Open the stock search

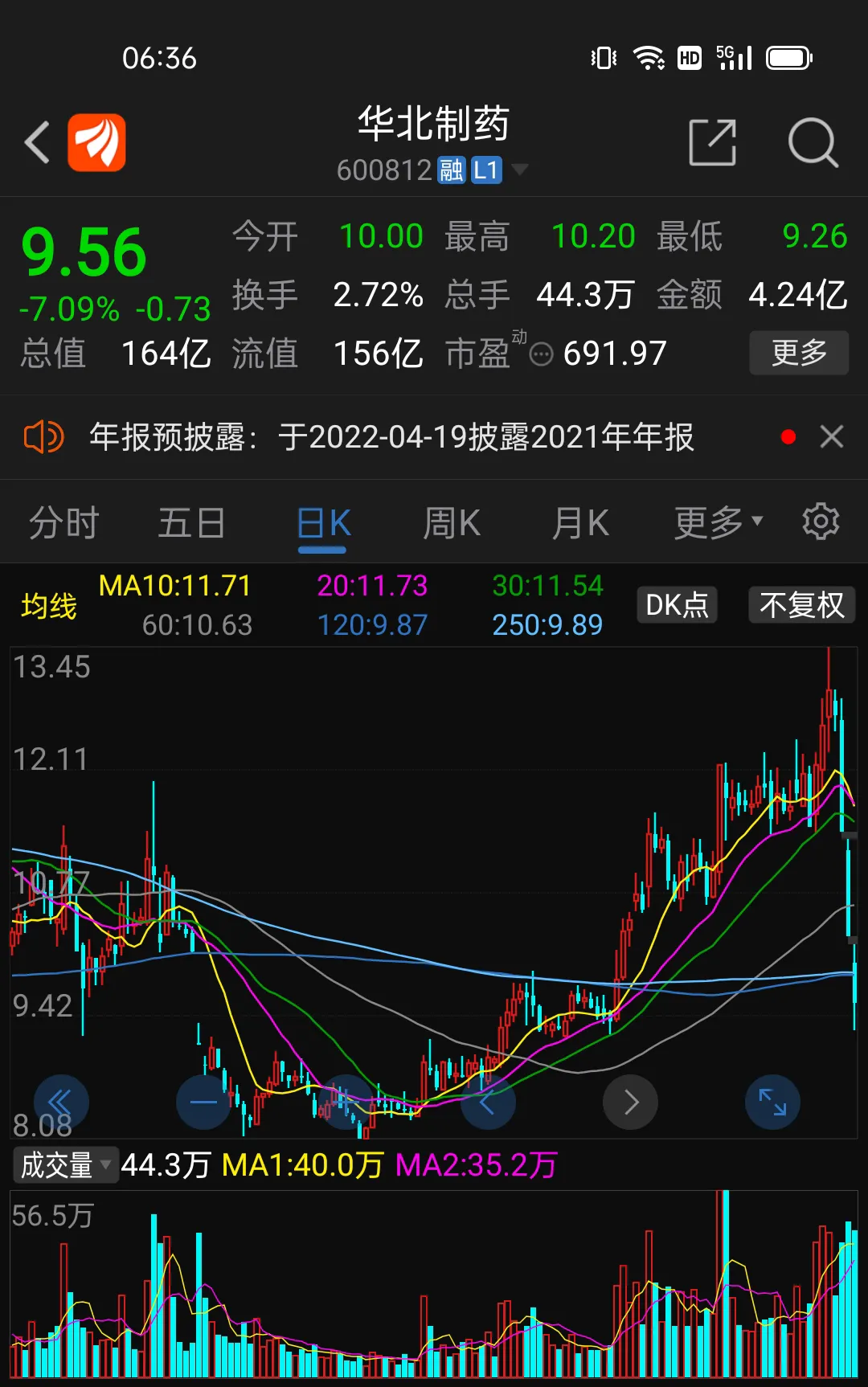(x=813, y=143)
